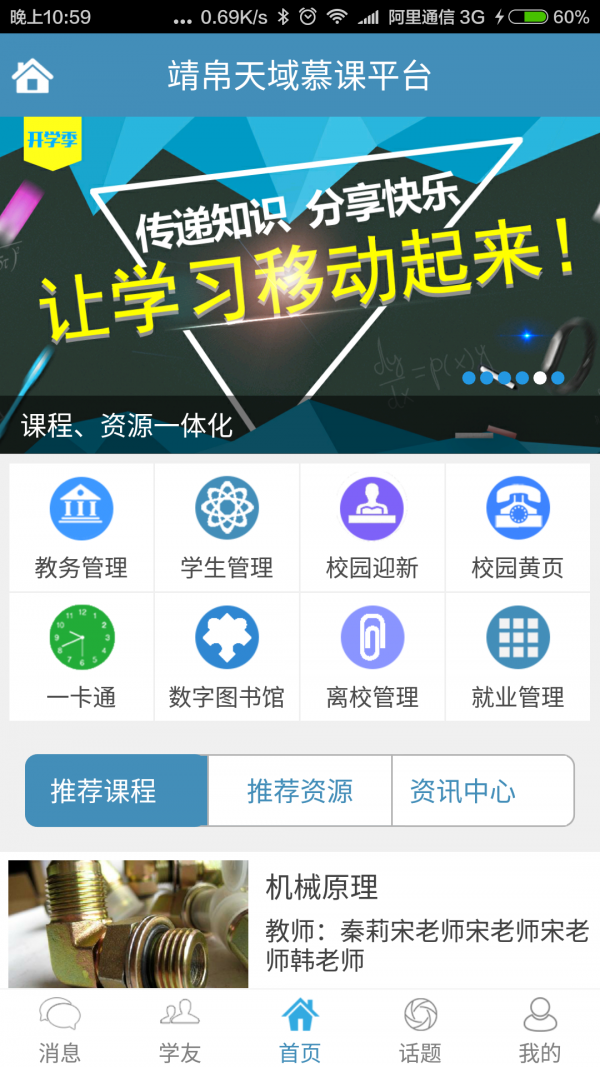Open 校园迎新 module
600x1067 pixels.
(372, 528)
